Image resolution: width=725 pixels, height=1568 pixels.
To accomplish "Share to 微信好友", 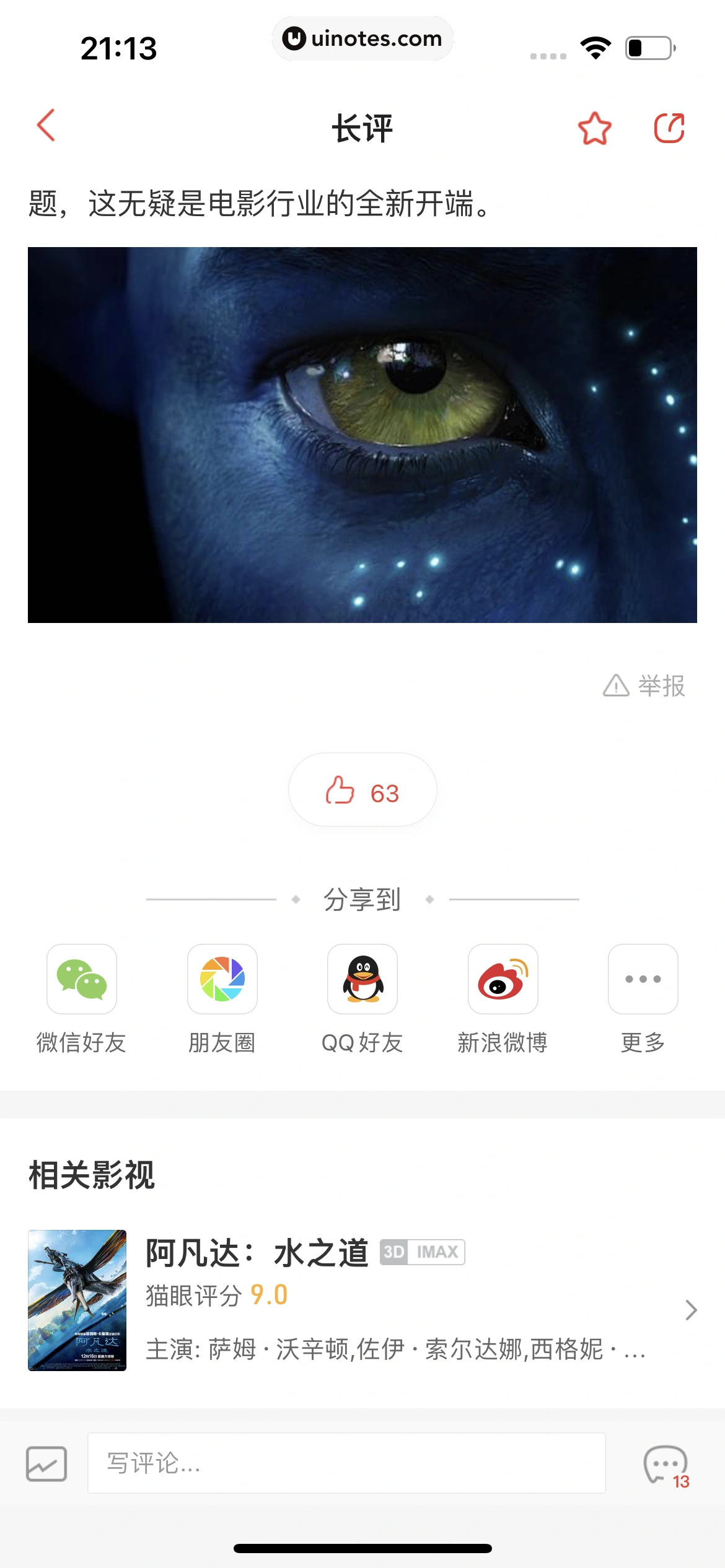I will pyautogui.click(x=82, y=980).
